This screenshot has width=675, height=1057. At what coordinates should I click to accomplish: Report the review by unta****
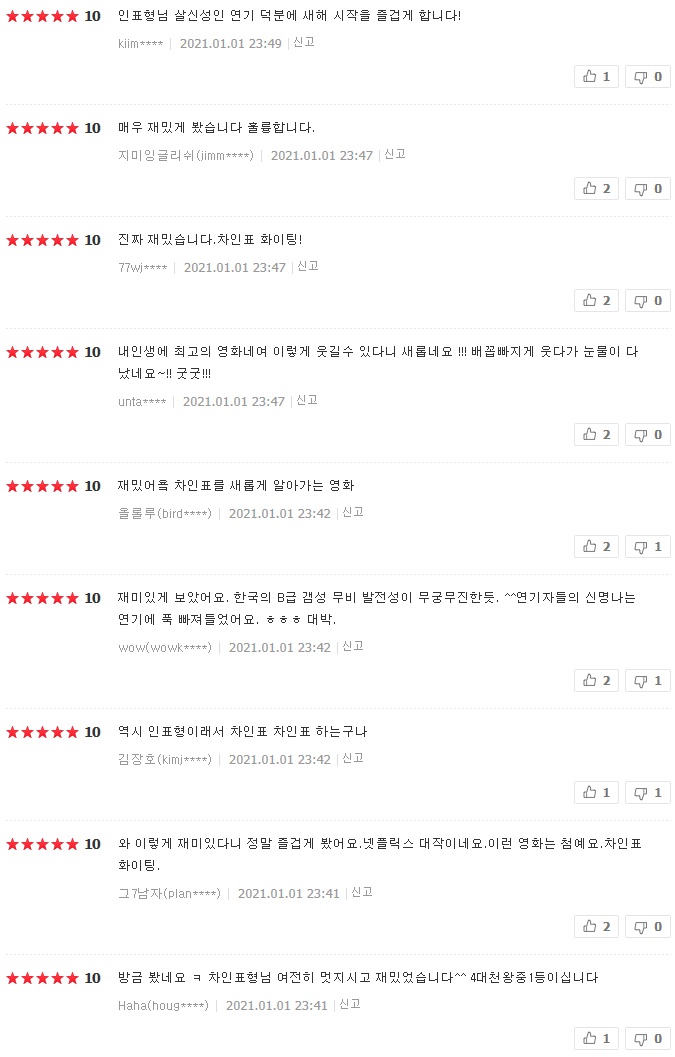pos(307,400)
